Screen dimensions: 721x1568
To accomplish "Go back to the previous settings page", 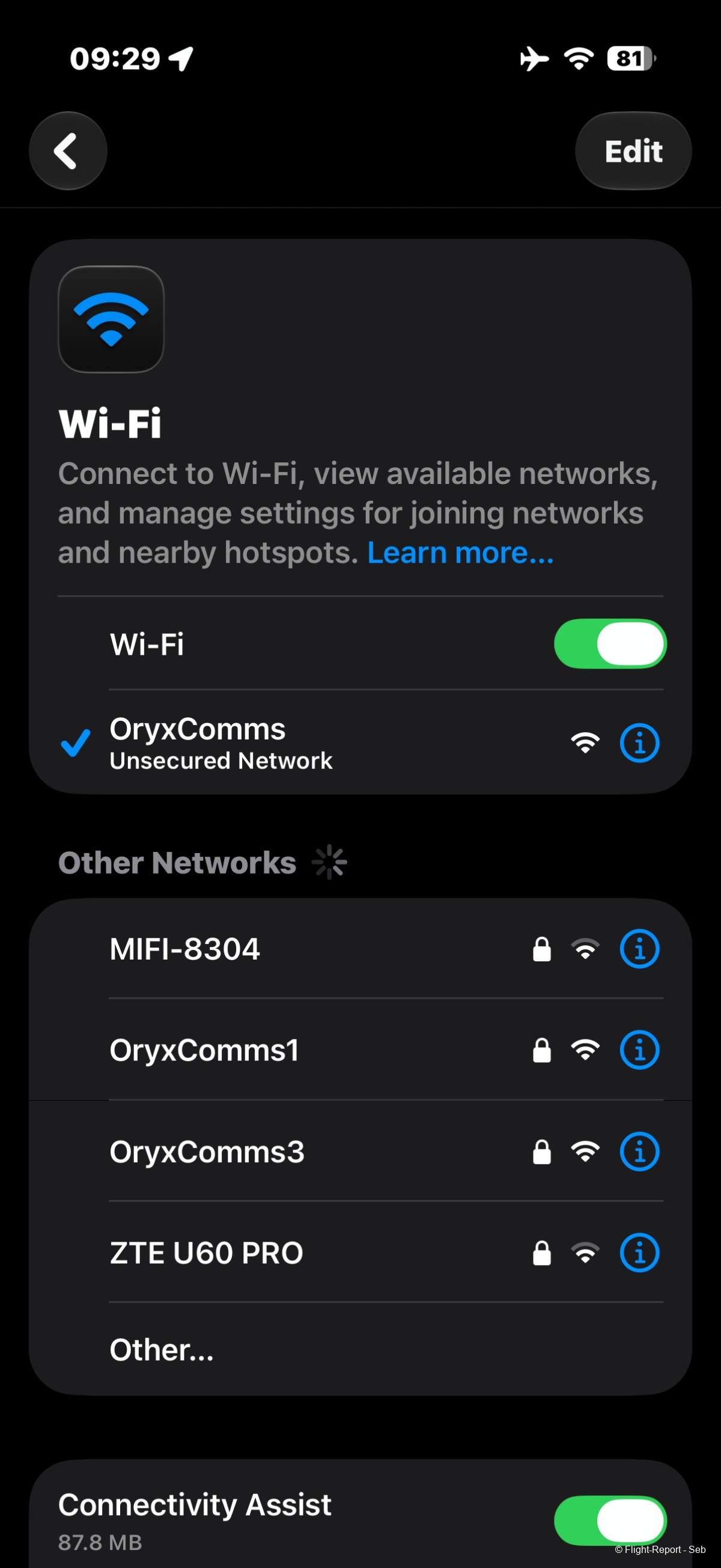I will coord(68,151).
